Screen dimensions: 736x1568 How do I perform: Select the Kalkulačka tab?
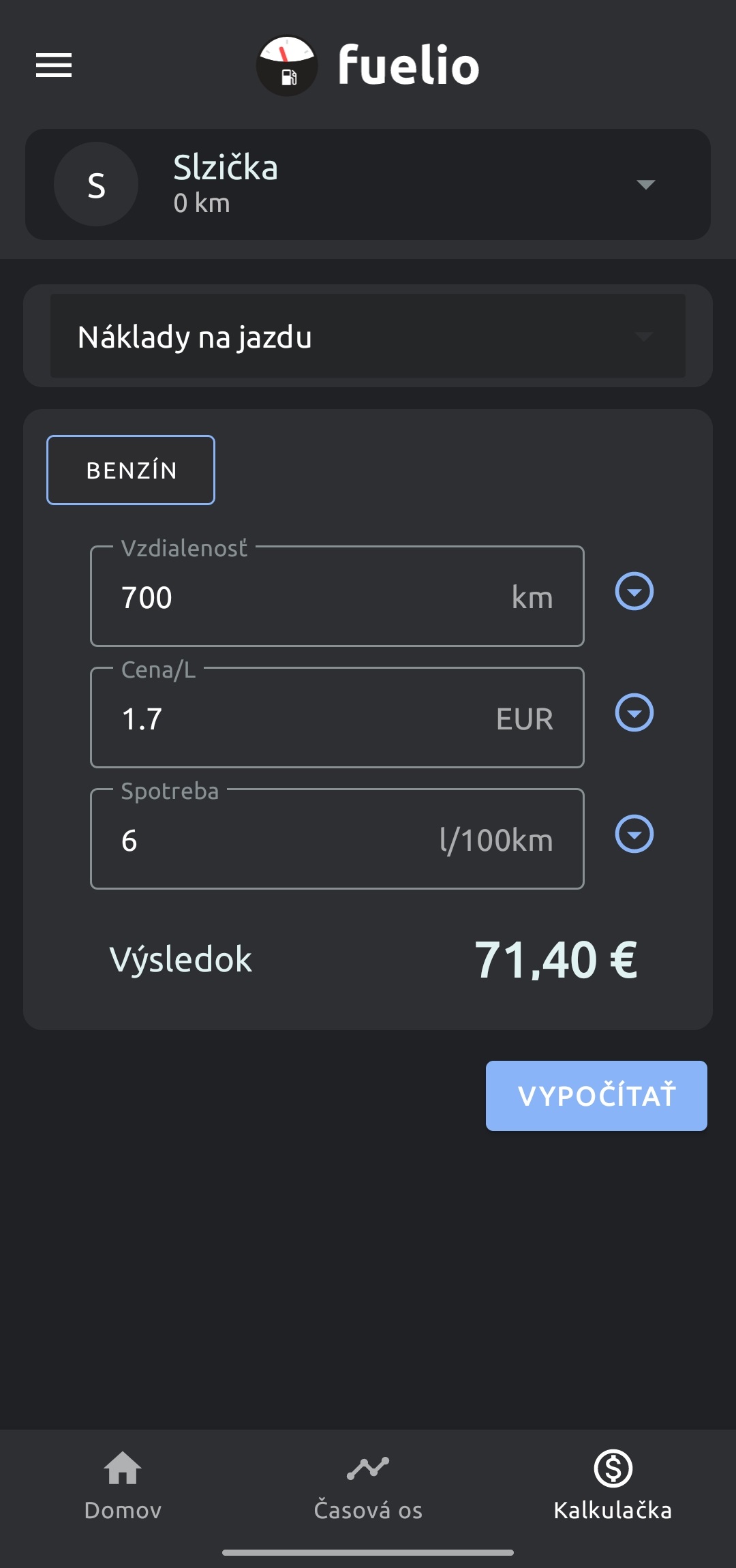point(613,1486)
